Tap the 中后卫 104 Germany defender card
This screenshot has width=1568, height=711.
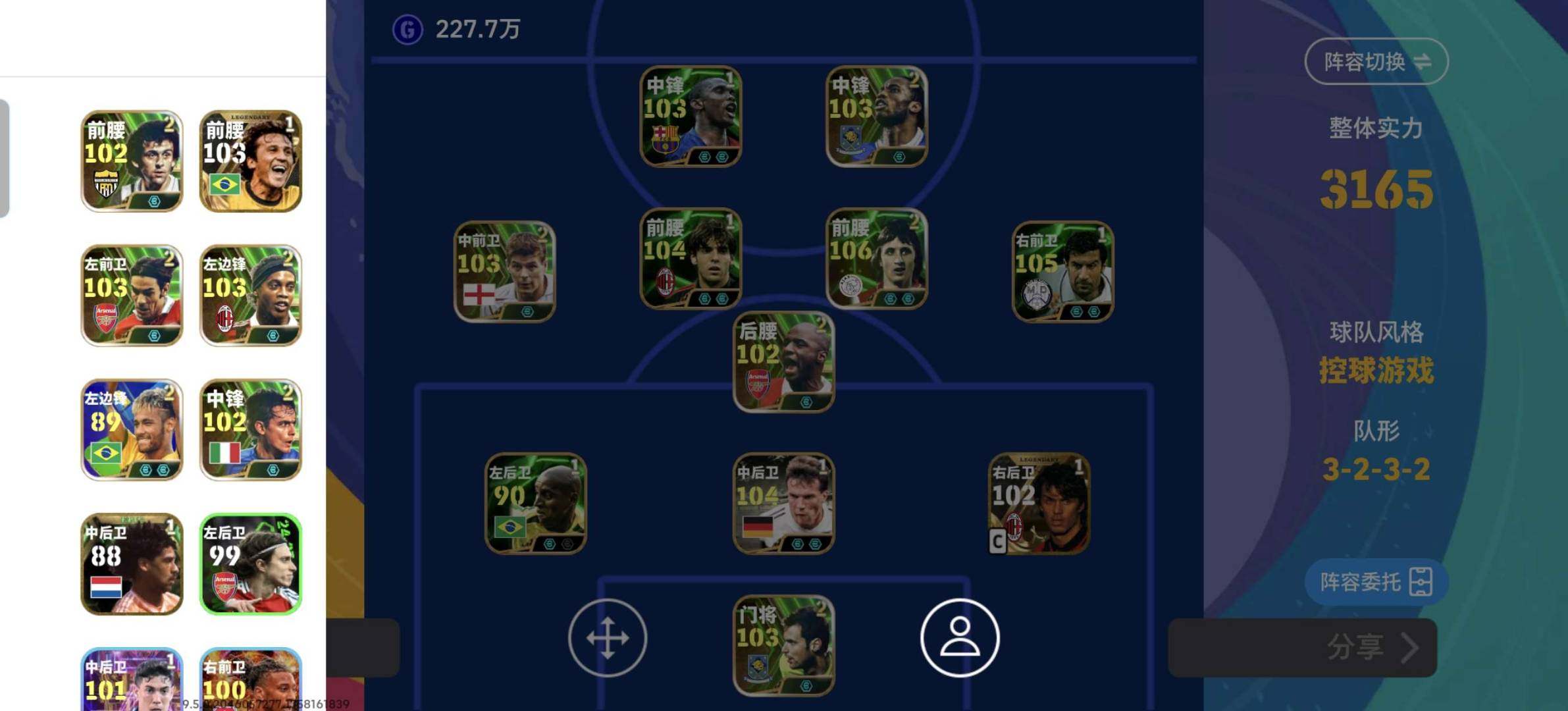pyautogui.click(x=783, y=504)
